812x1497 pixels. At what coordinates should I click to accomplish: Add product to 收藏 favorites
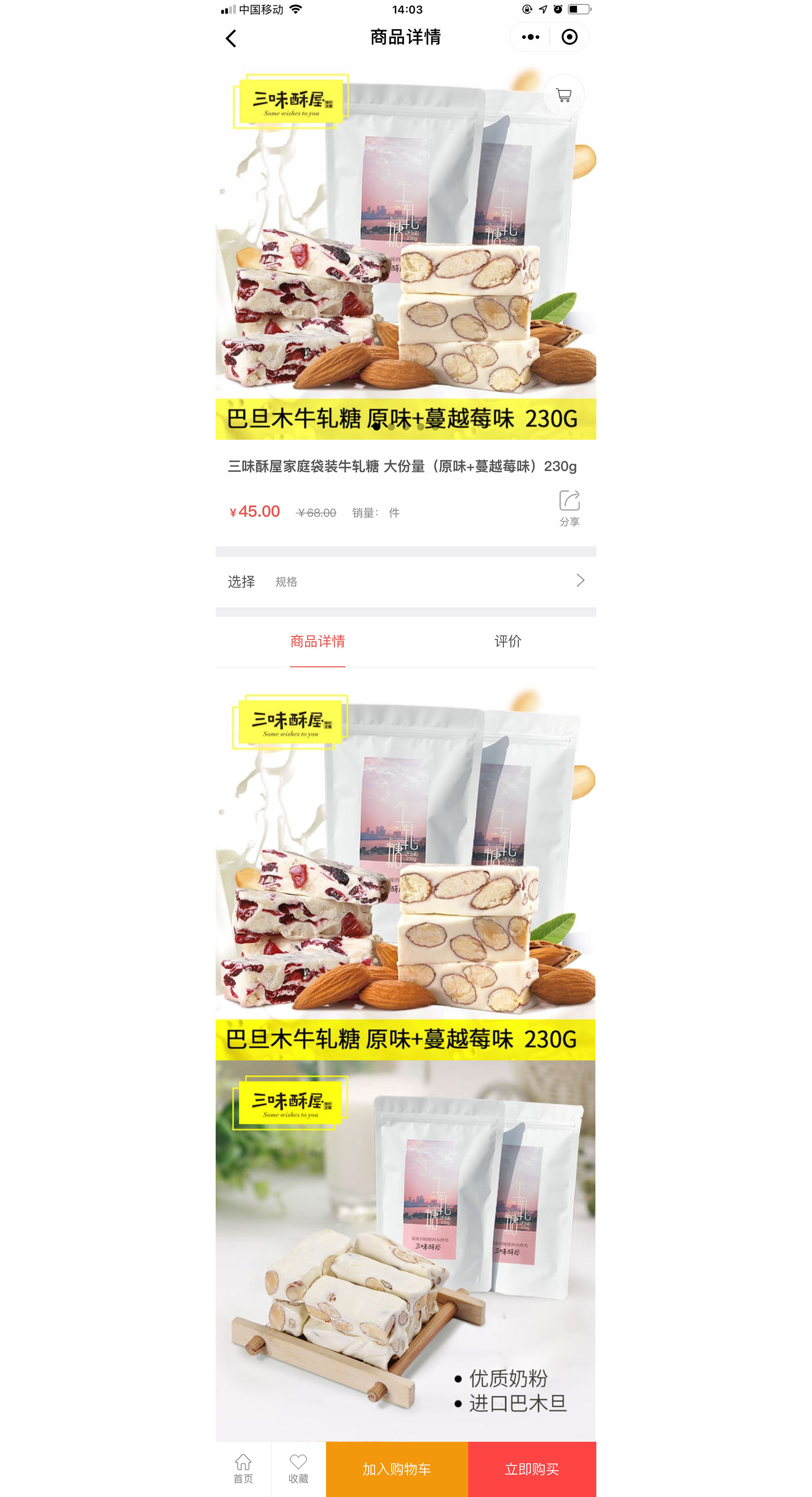[x=298, y=1468]
